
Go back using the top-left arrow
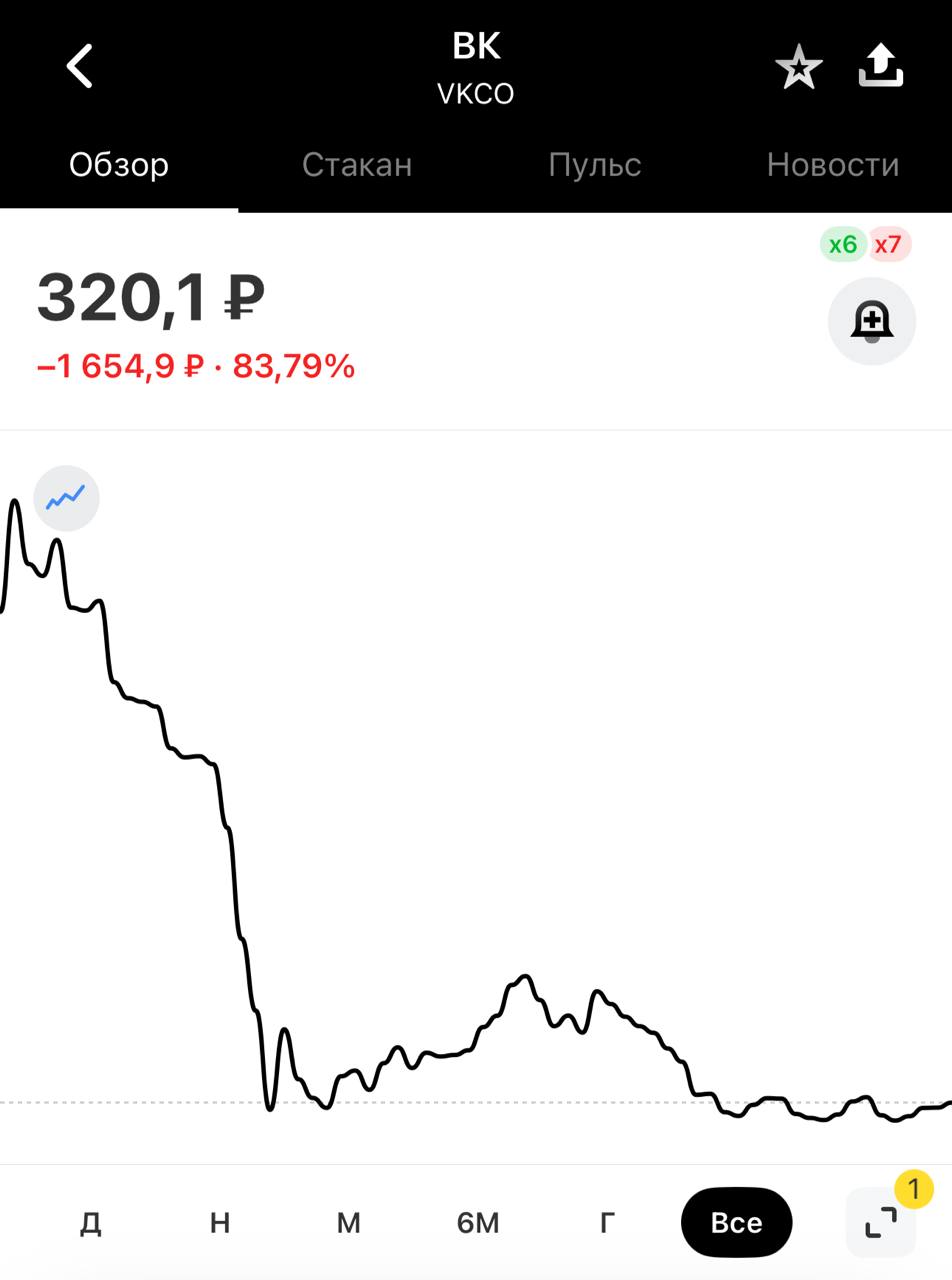80,66
